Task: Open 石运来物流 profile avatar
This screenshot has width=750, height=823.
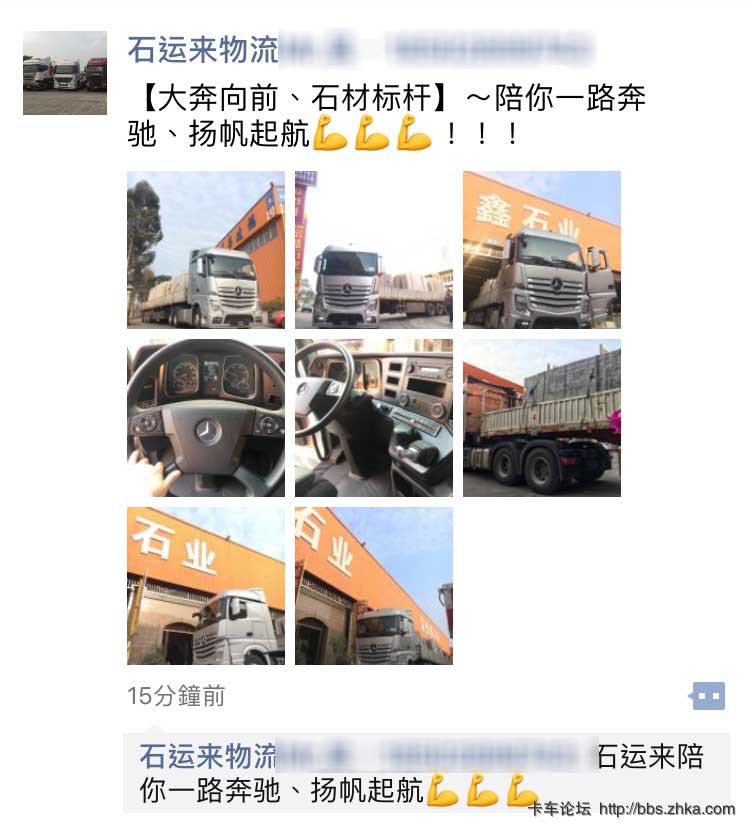Action: click(x=65, y=73)
